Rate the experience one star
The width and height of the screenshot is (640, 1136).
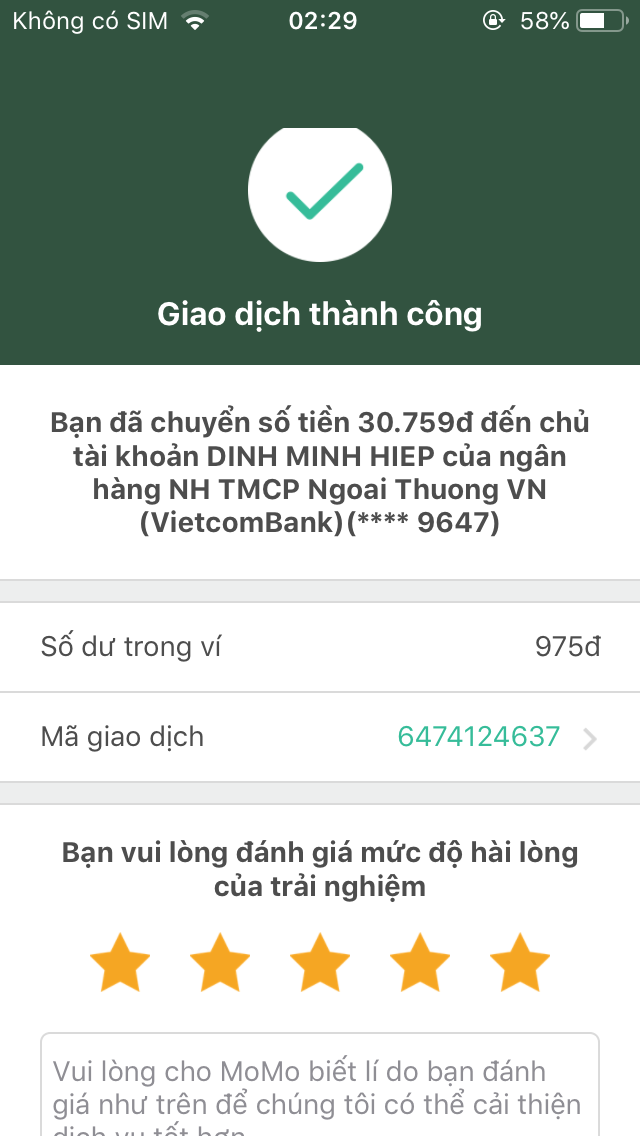click(120, 963)
